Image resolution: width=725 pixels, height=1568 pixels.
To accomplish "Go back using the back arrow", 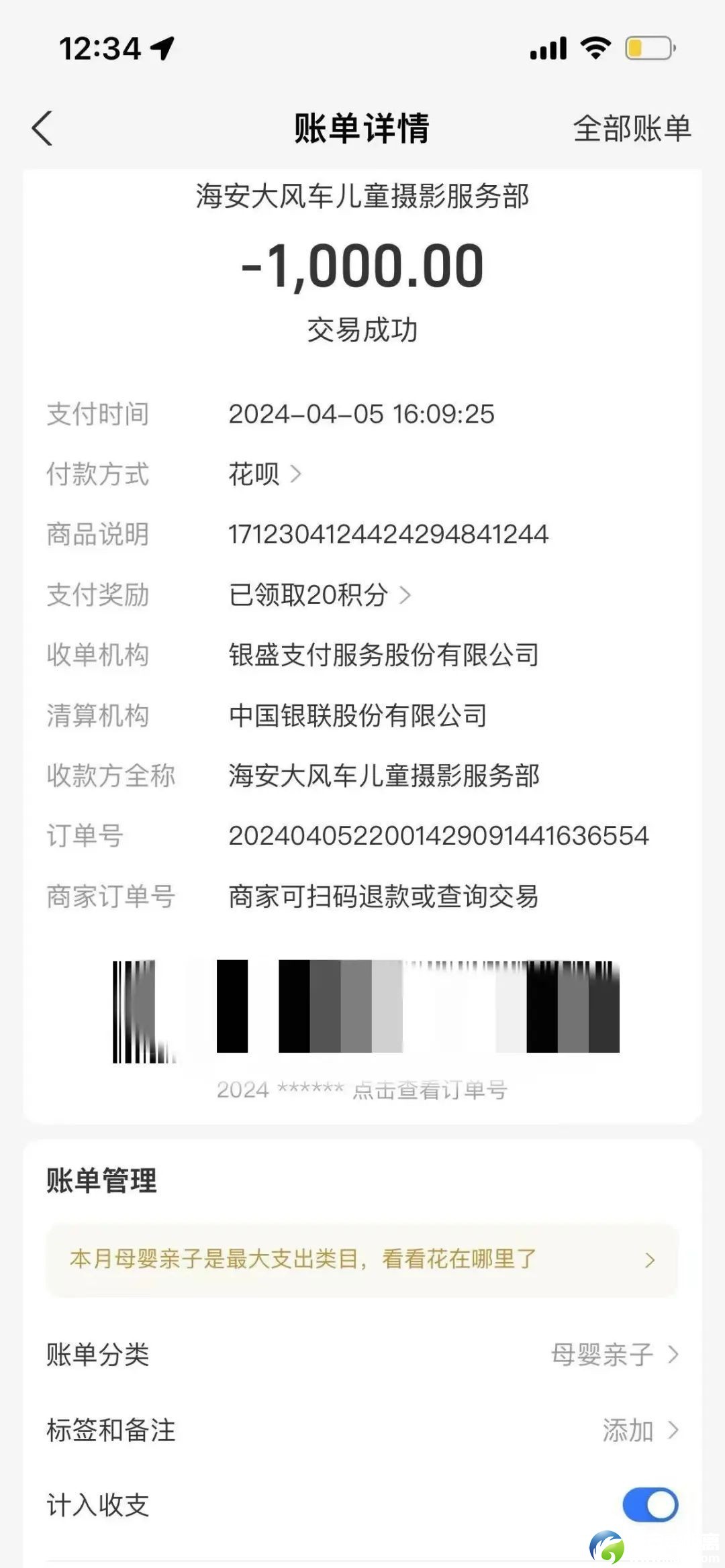I will tap(42, 128).
